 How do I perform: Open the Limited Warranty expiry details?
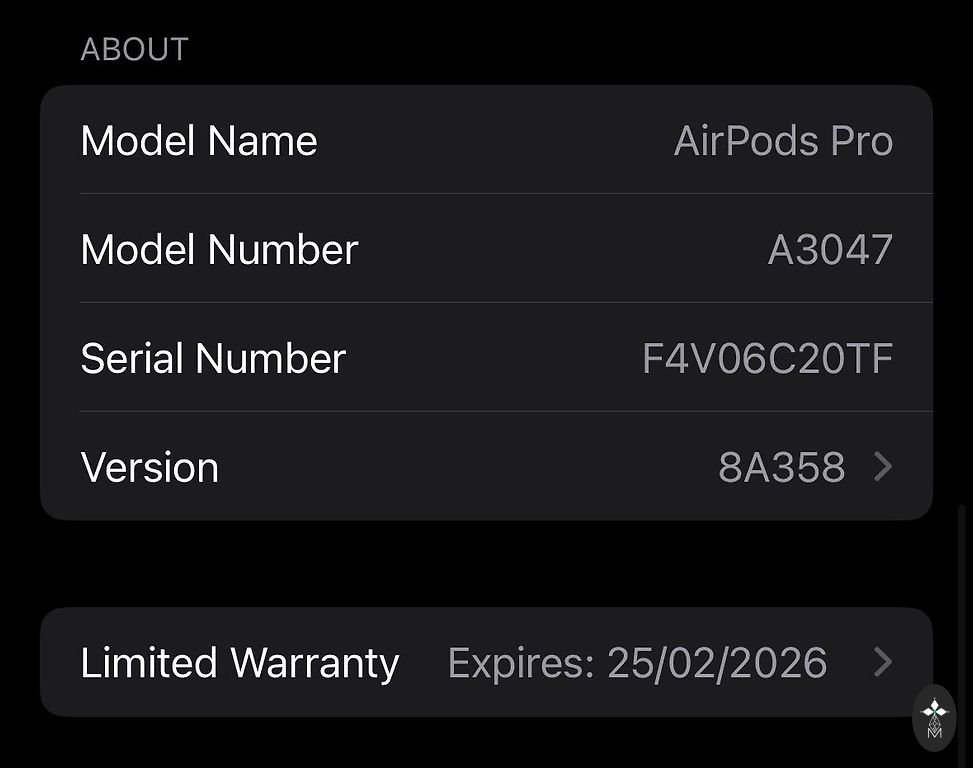pos(486,662)
